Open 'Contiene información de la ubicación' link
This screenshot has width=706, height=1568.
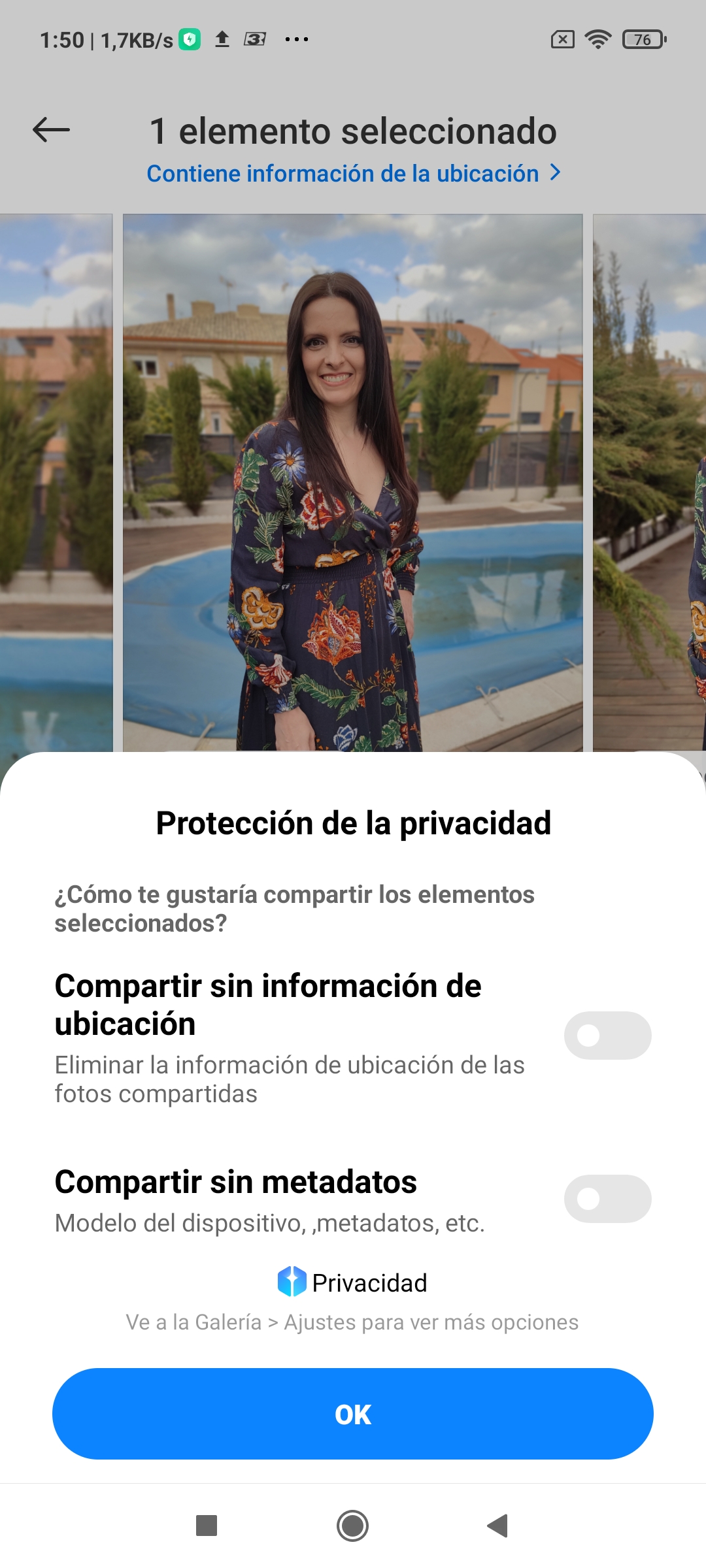pyautogui.click(x=353, y=173)
